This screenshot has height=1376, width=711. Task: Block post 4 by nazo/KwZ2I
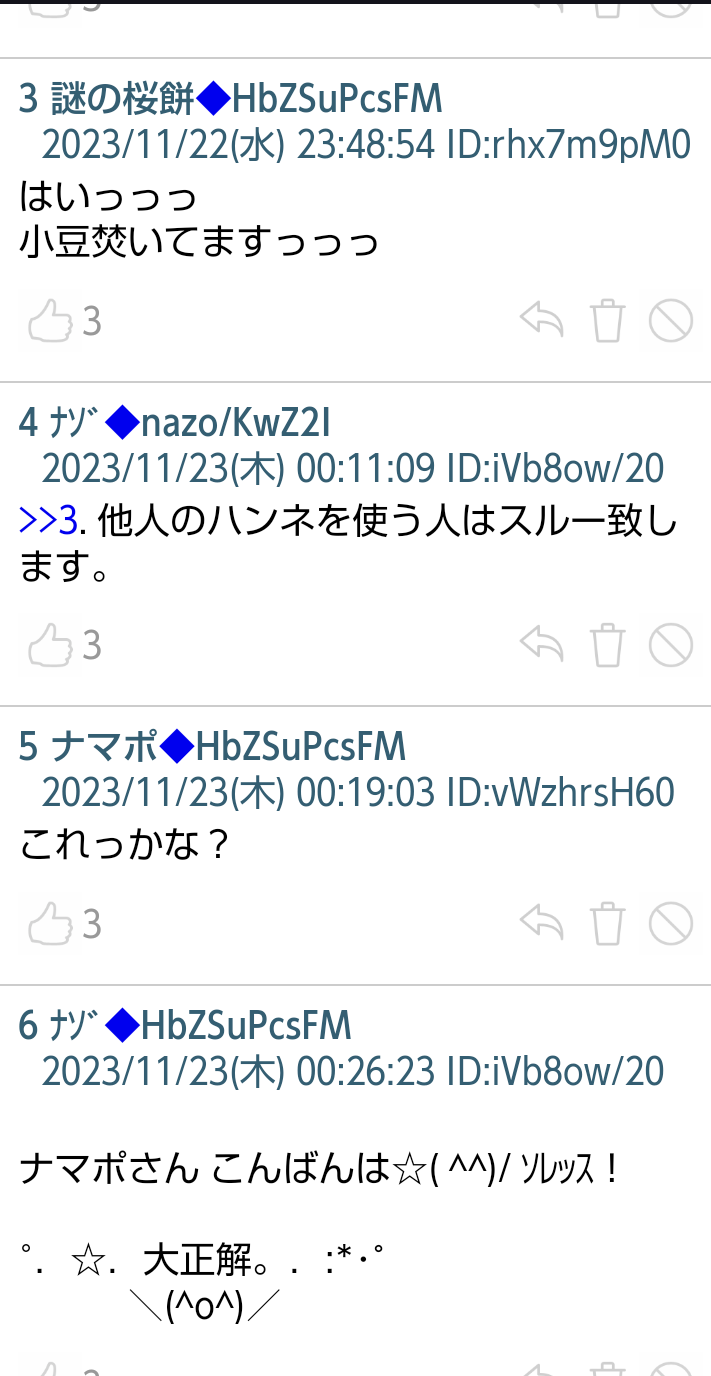click(x=671, y=646)
